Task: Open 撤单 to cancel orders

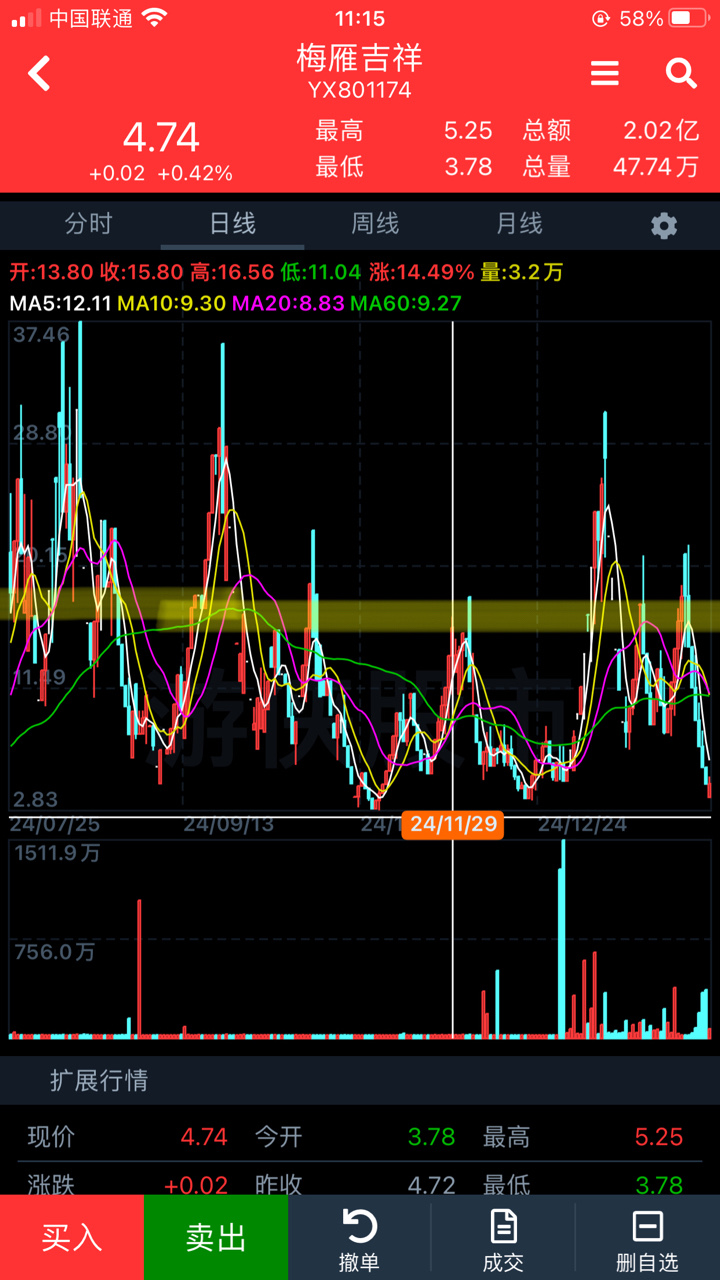Action: [x=359, y=1240]
